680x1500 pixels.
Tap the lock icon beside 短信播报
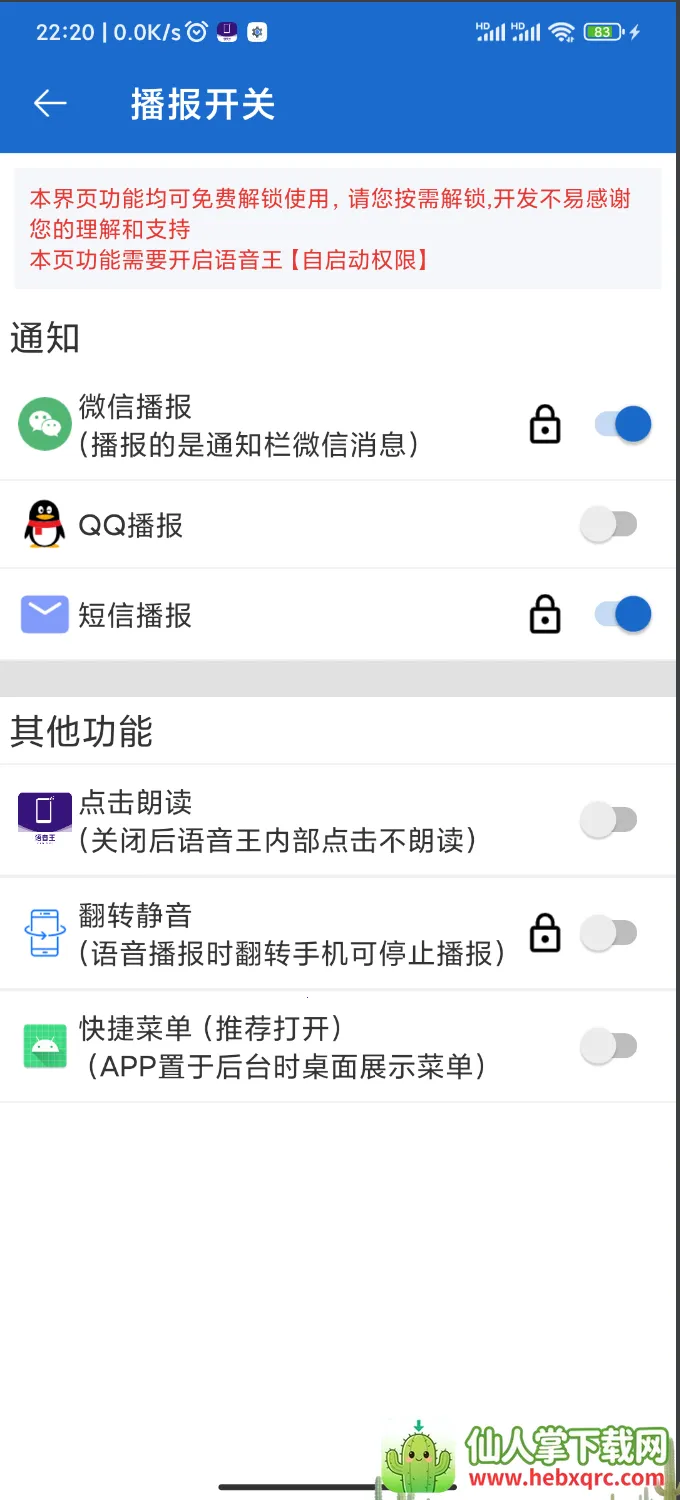point(545,615)
